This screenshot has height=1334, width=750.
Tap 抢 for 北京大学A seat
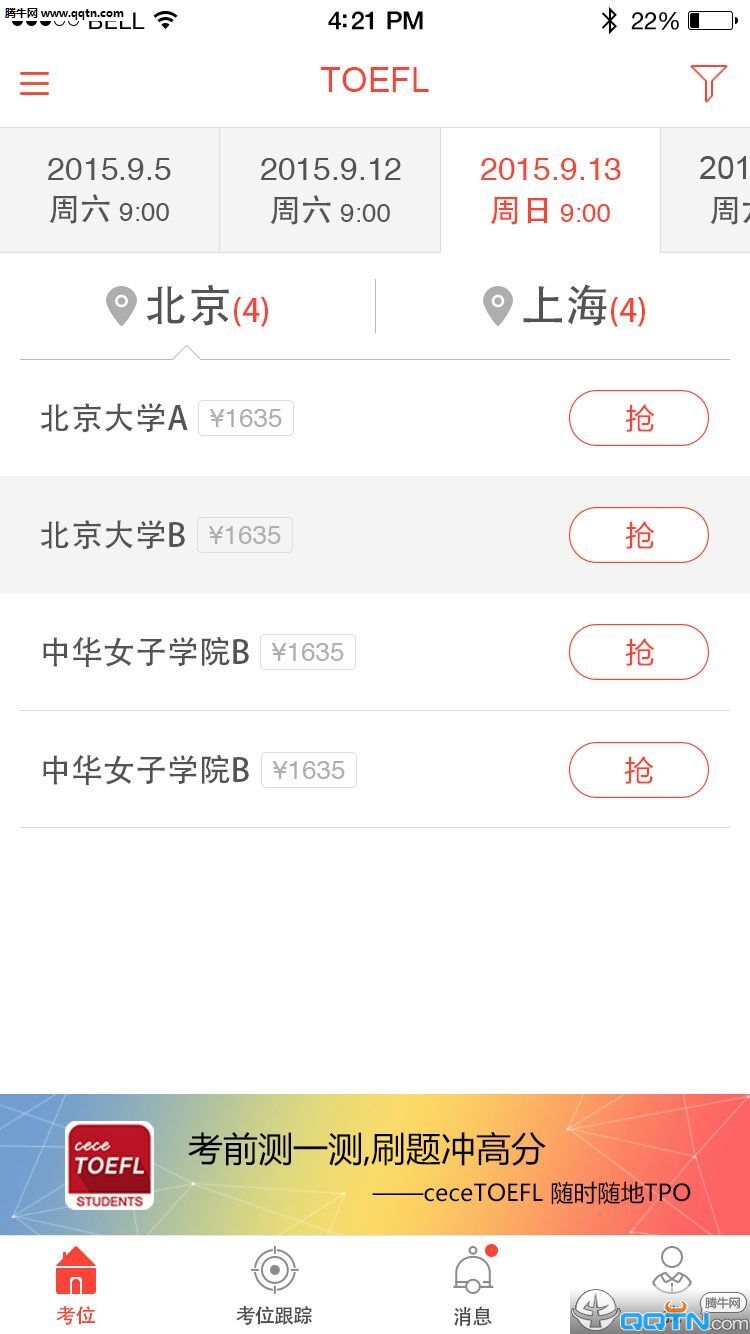638,418
